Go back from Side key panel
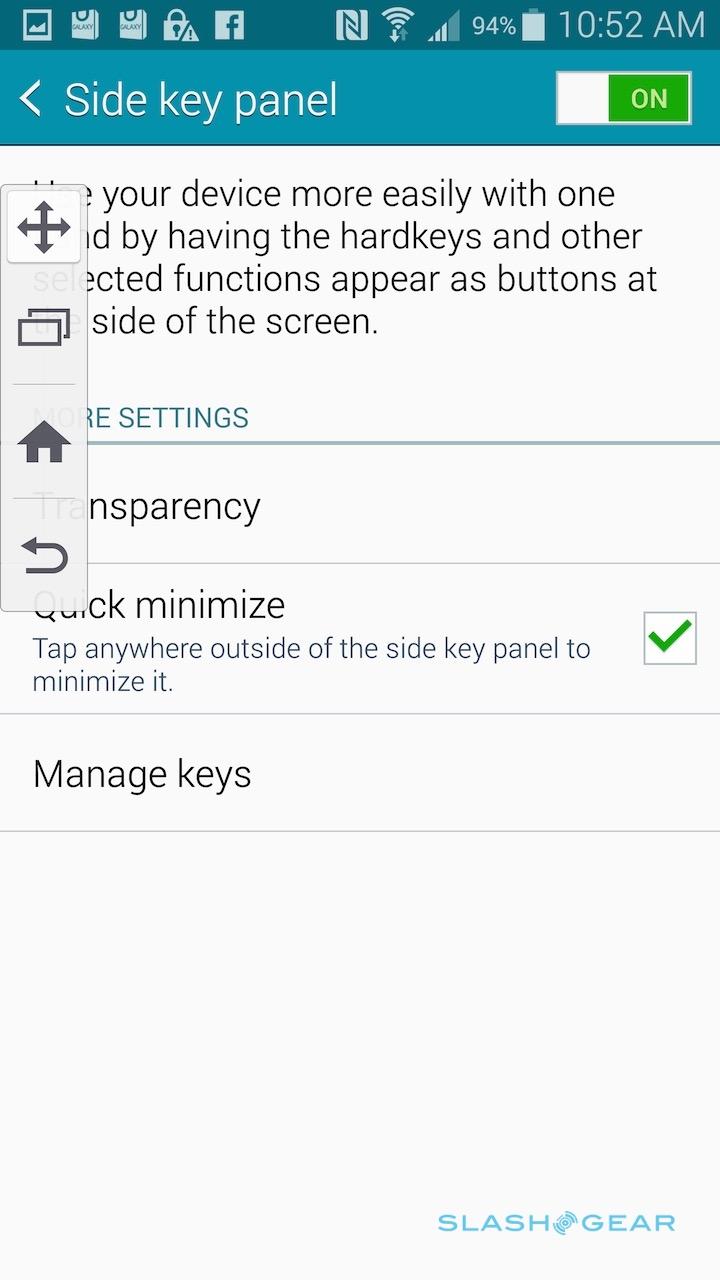Viewport: 720px width, 1280px height. 32,99
